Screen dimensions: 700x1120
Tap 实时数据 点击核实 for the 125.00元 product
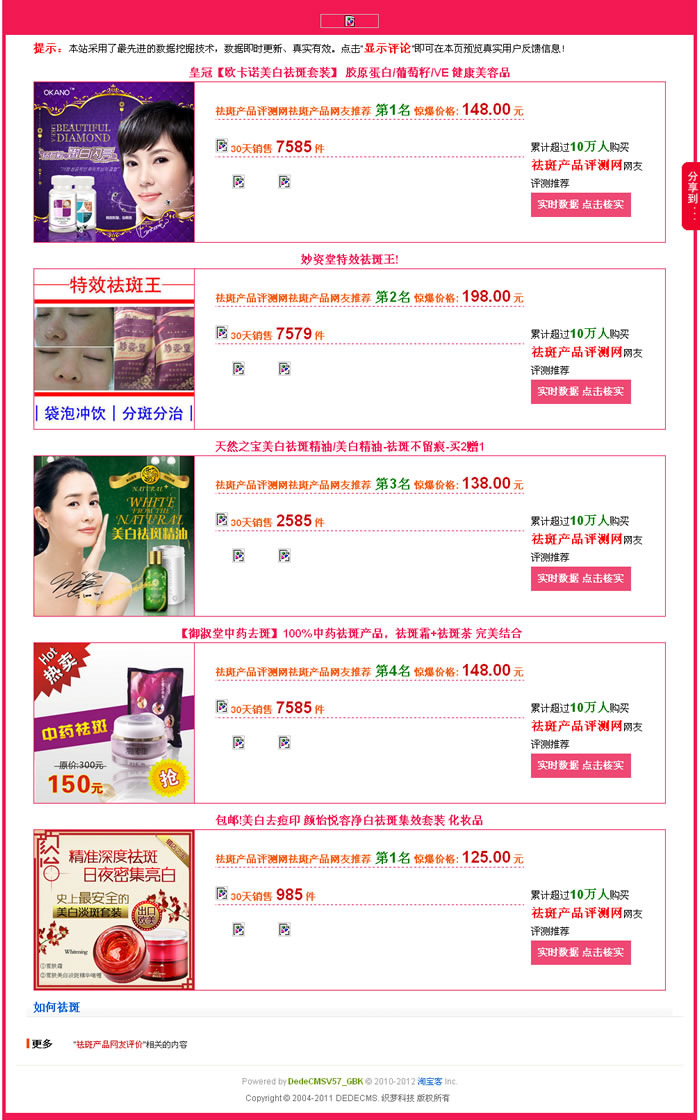(581, 952)
